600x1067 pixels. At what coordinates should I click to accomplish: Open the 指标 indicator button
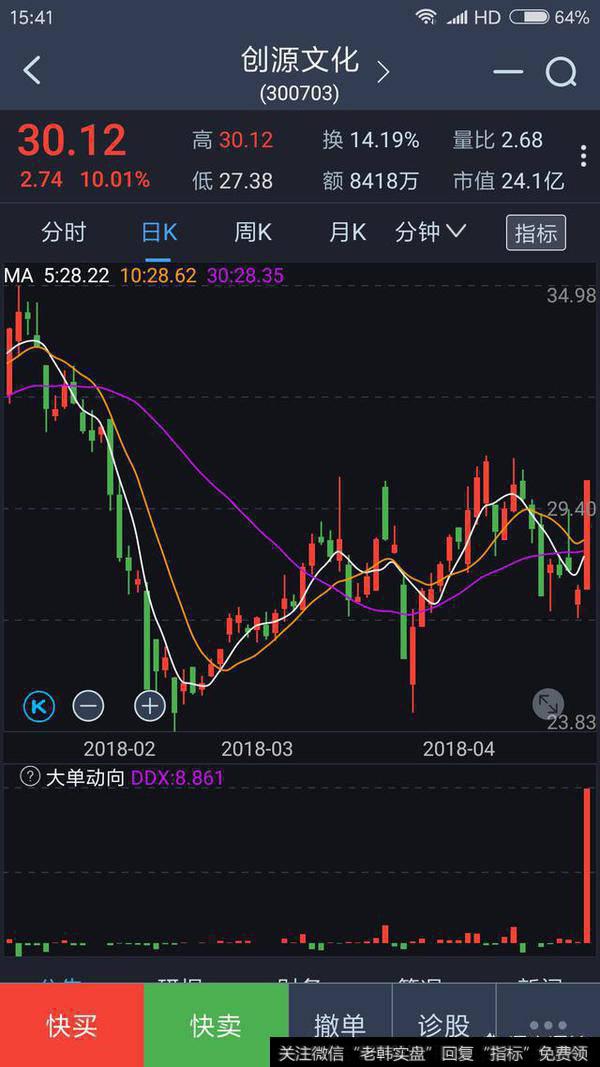coord(536,233)
